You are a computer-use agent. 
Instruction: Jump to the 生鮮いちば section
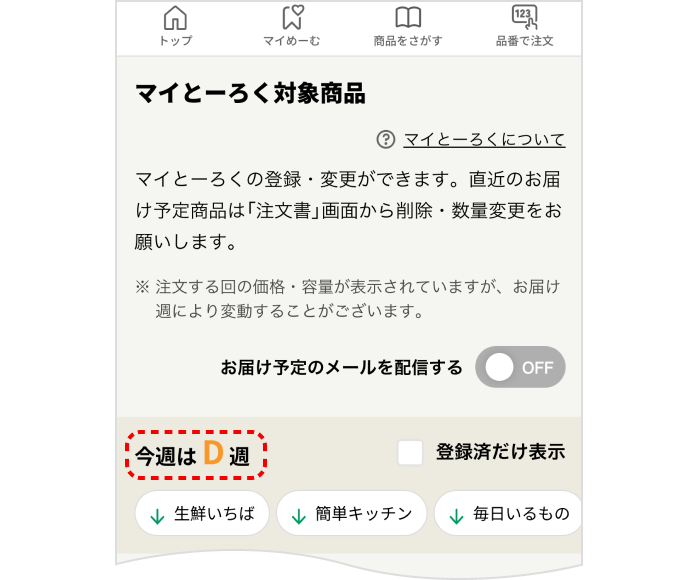click(202, 514)
